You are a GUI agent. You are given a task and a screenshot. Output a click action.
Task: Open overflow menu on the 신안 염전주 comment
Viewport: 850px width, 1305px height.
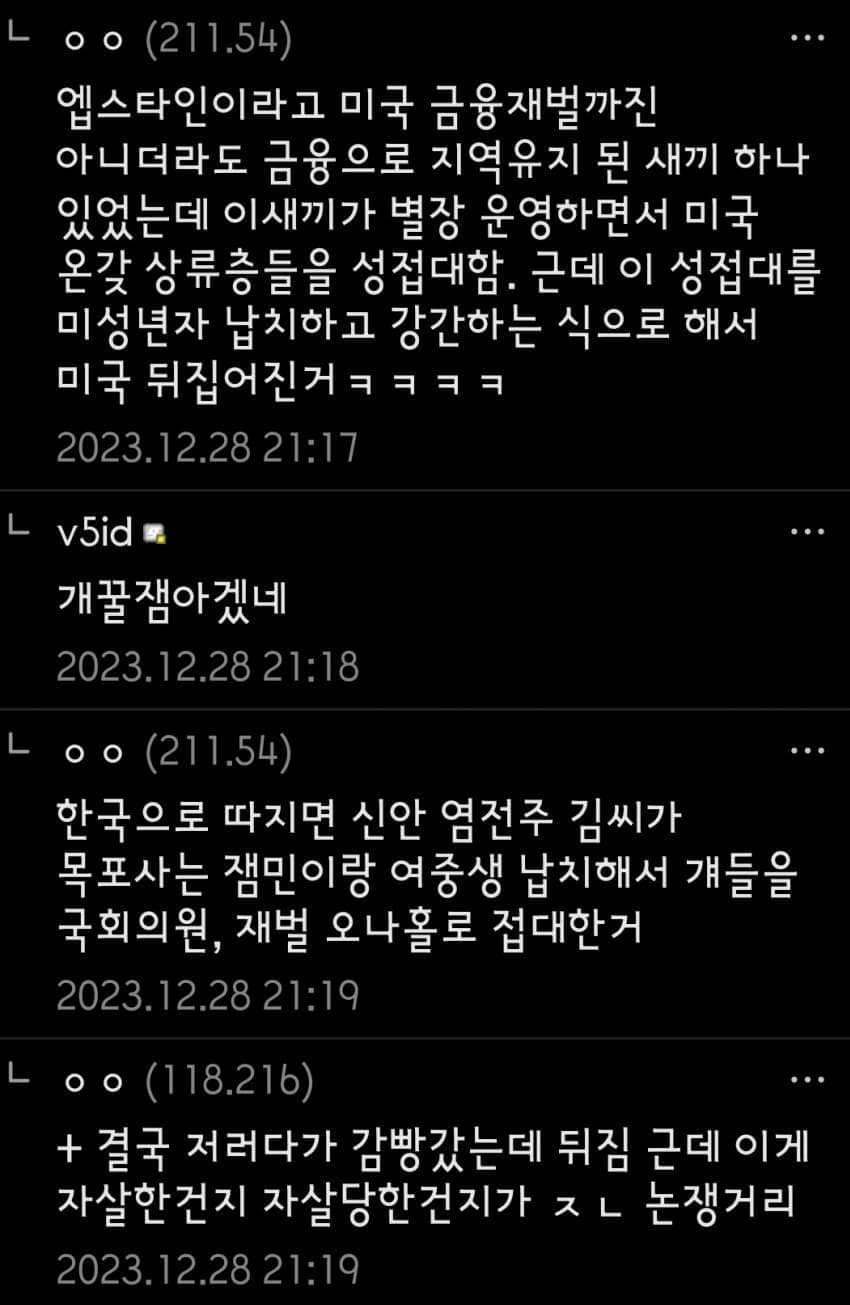[807, 750]
